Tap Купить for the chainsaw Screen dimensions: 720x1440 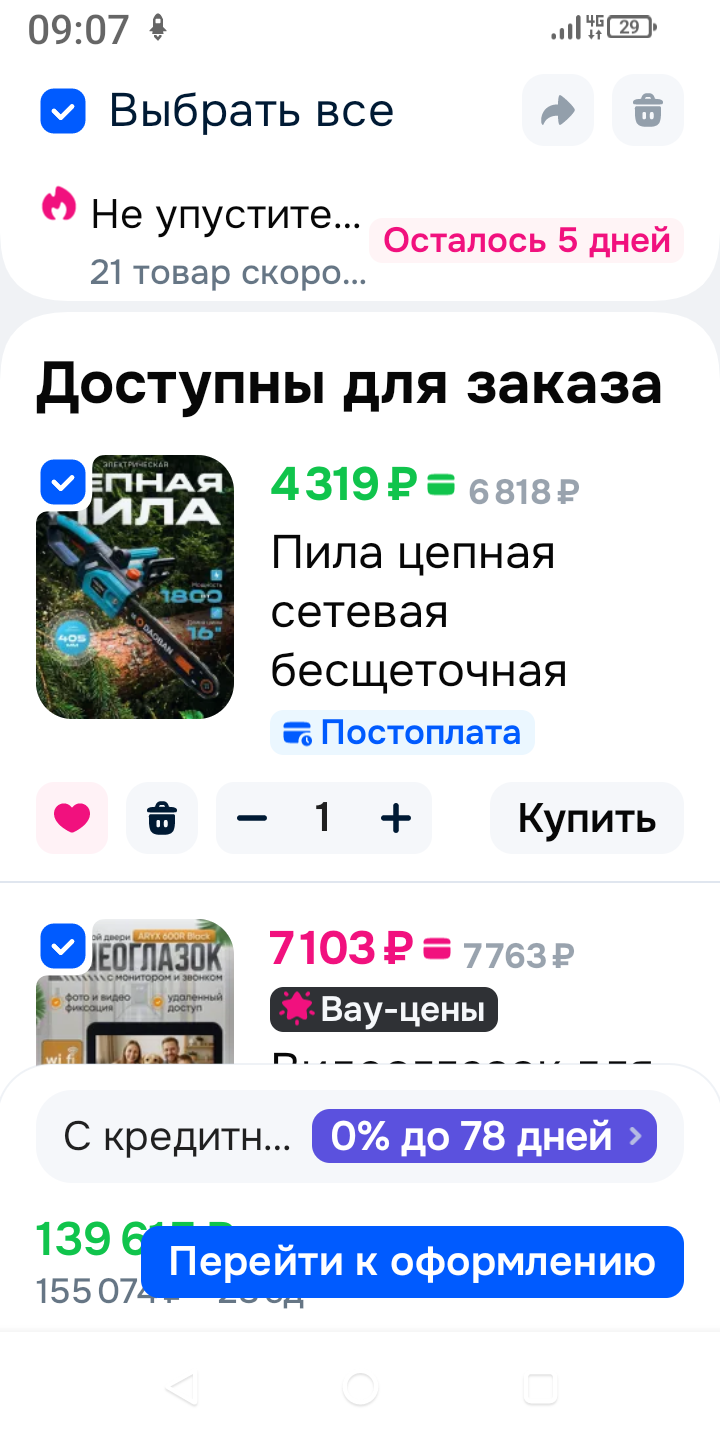coord(586,818)
